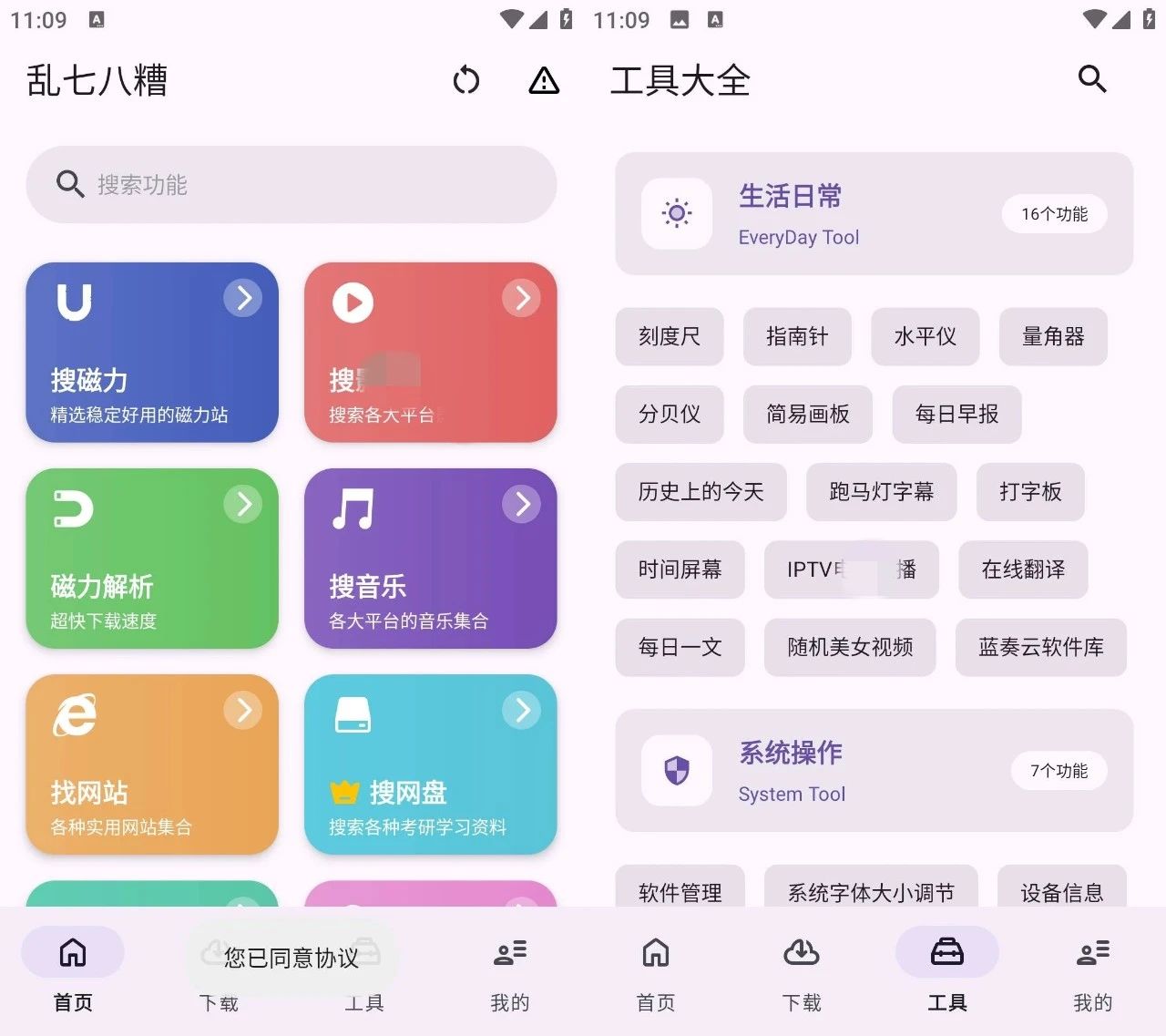The width and height of the screenshot is (1166, 1036).
Task: Open search on the 工具大全 screen
Action: [1091, 79]
